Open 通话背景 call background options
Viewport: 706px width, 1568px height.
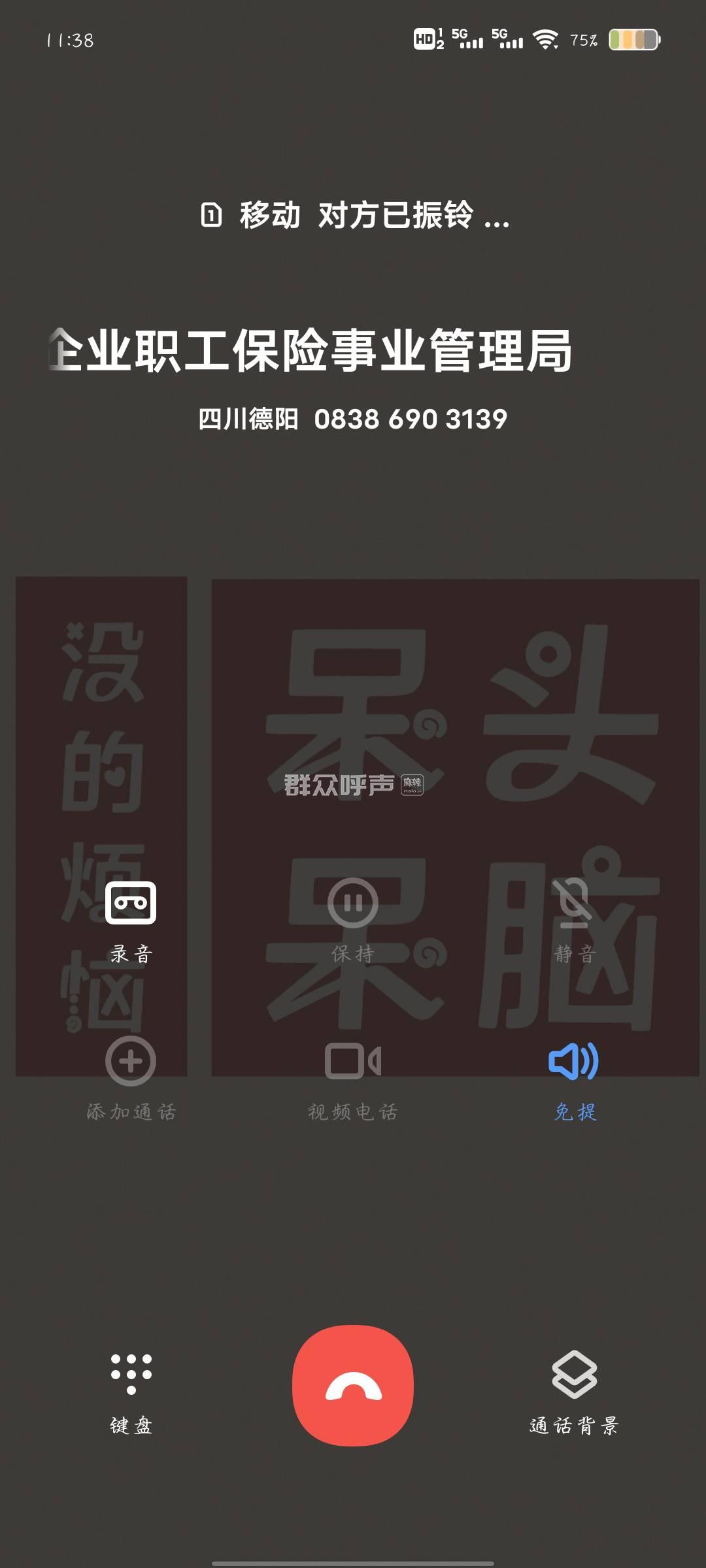574,1375
